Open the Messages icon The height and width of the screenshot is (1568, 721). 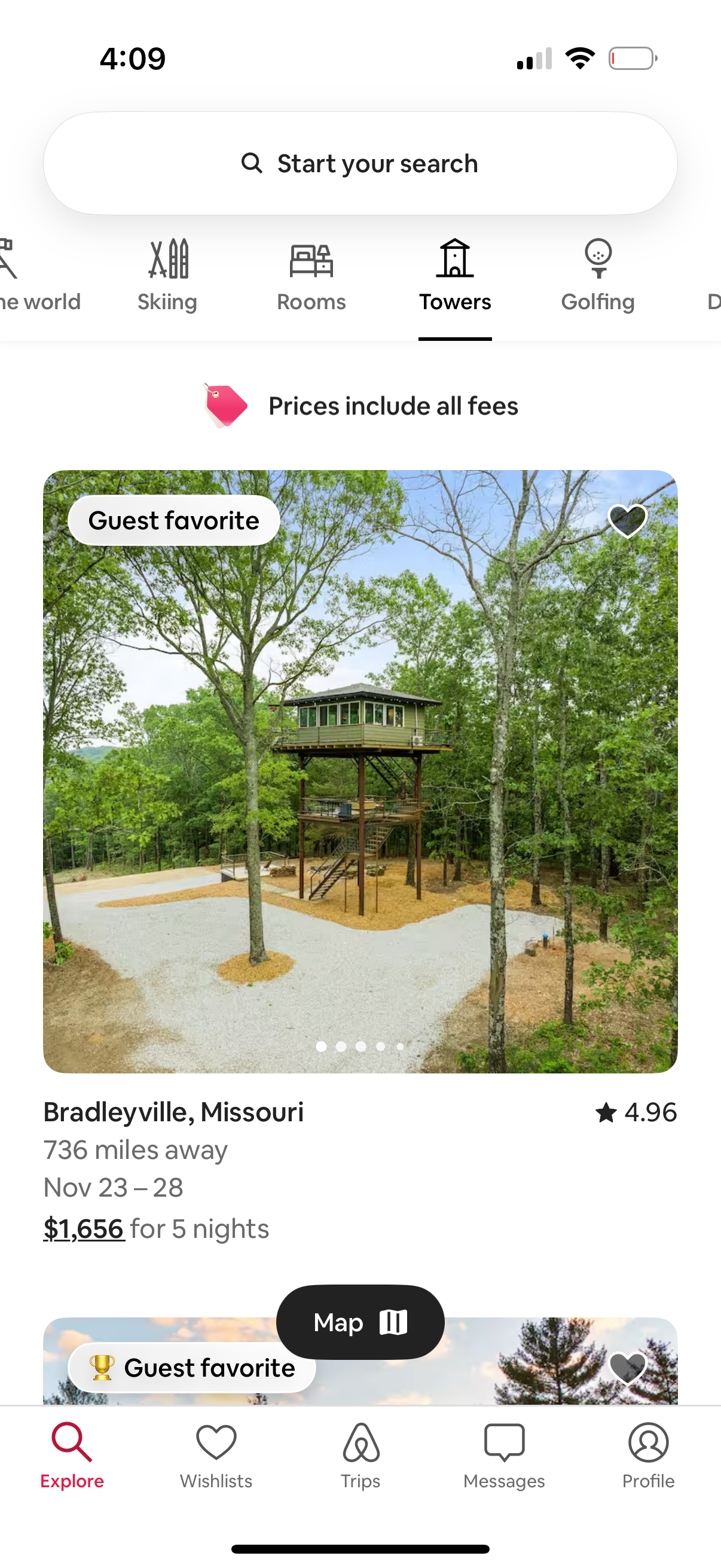pyautogui.click(x=504, y=1439)
